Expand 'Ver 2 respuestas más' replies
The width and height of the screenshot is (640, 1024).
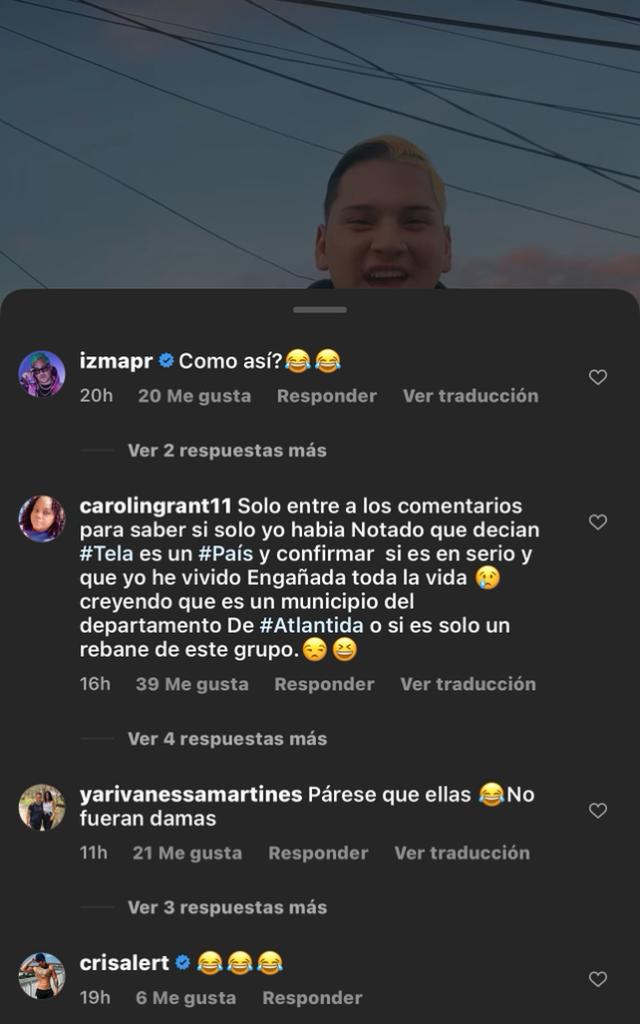click(227, 450)
